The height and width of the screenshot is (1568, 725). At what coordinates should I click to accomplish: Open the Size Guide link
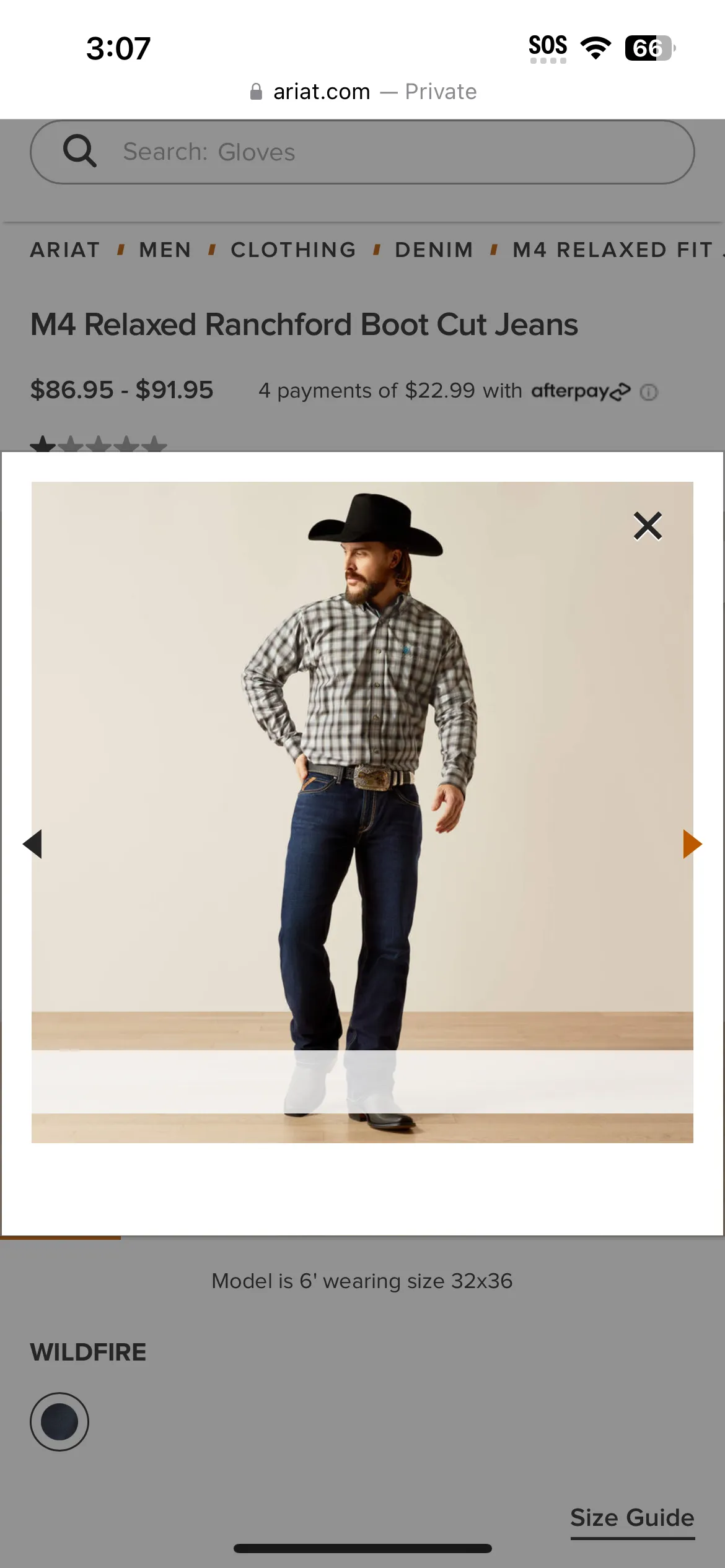(632, 1518)
